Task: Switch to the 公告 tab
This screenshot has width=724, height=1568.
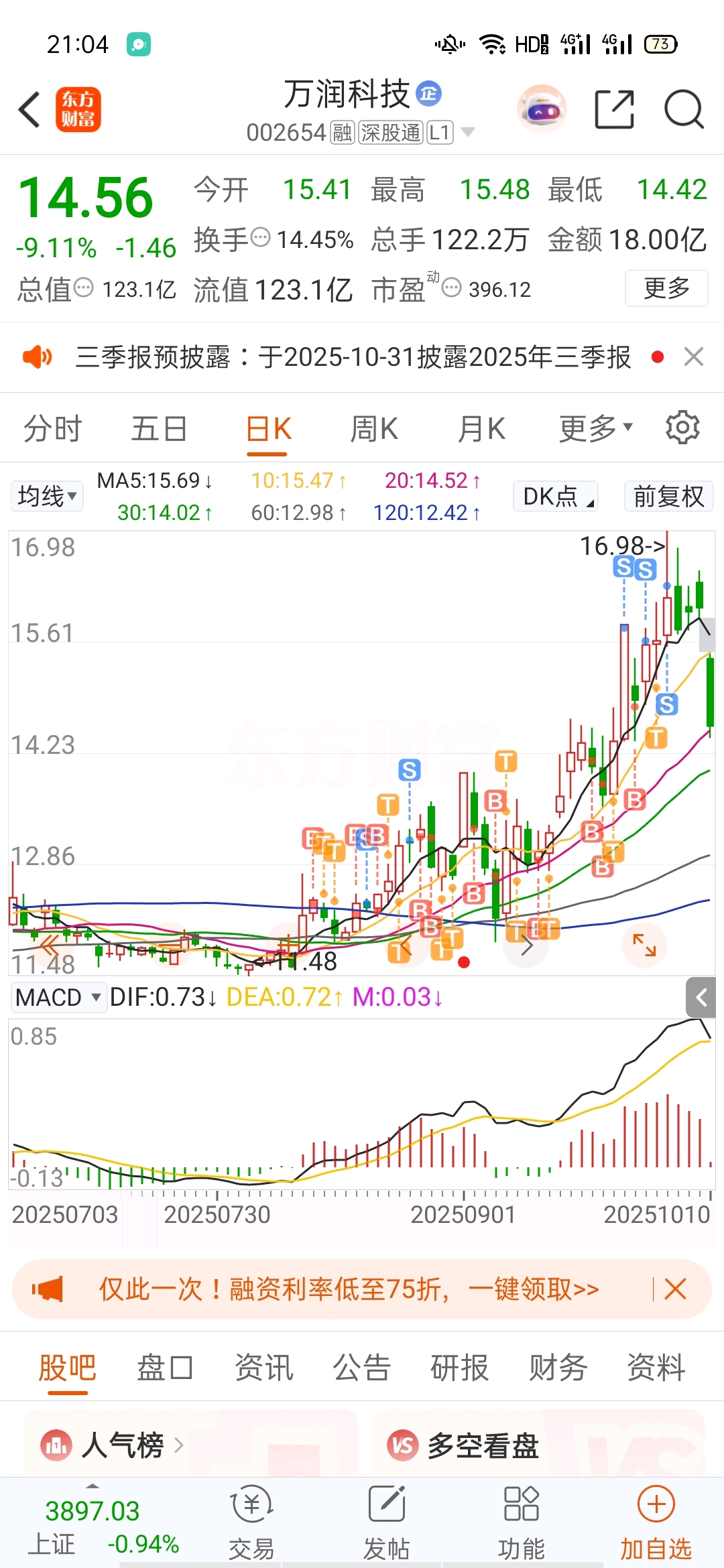Action: point(362,1368)
